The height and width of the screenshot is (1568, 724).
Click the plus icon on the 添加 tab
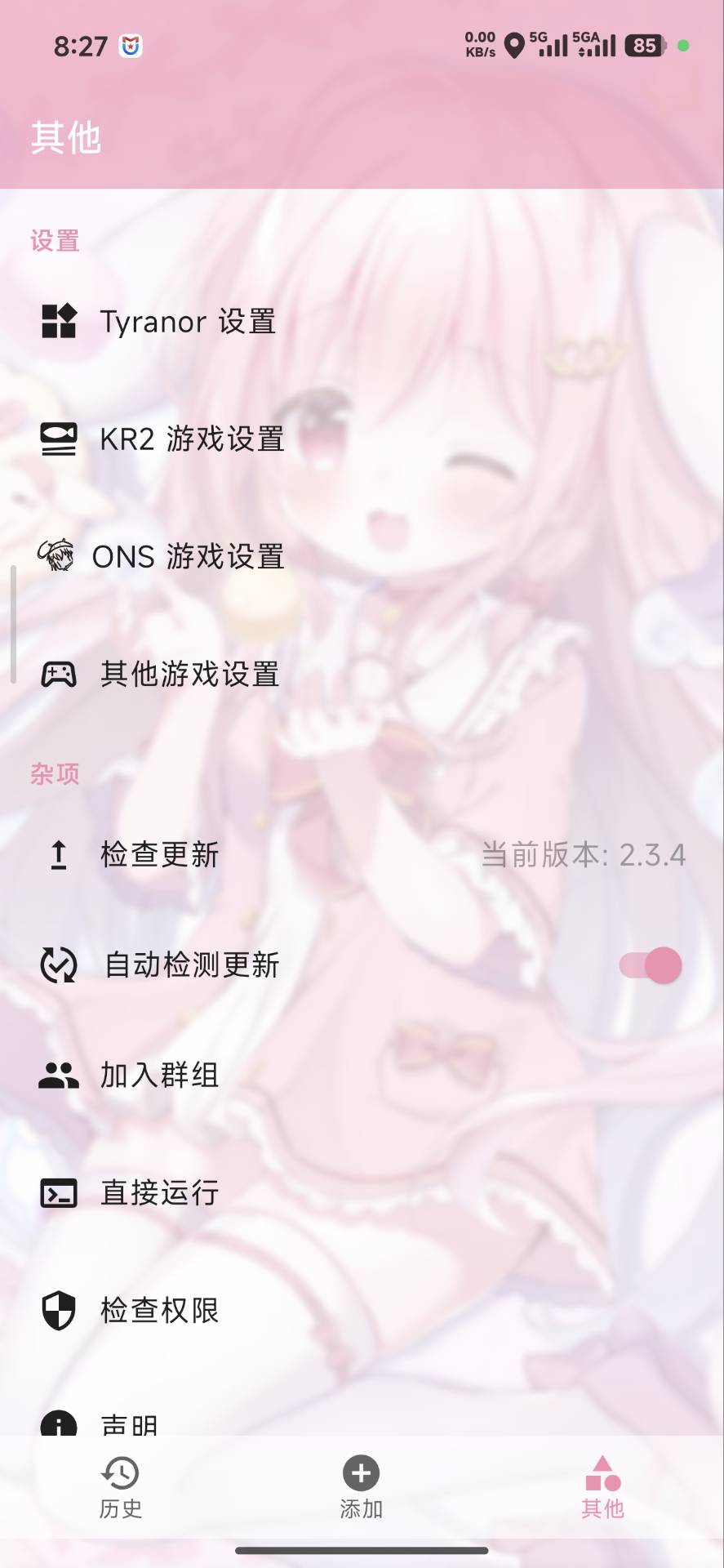click(x=362, y=1475)
